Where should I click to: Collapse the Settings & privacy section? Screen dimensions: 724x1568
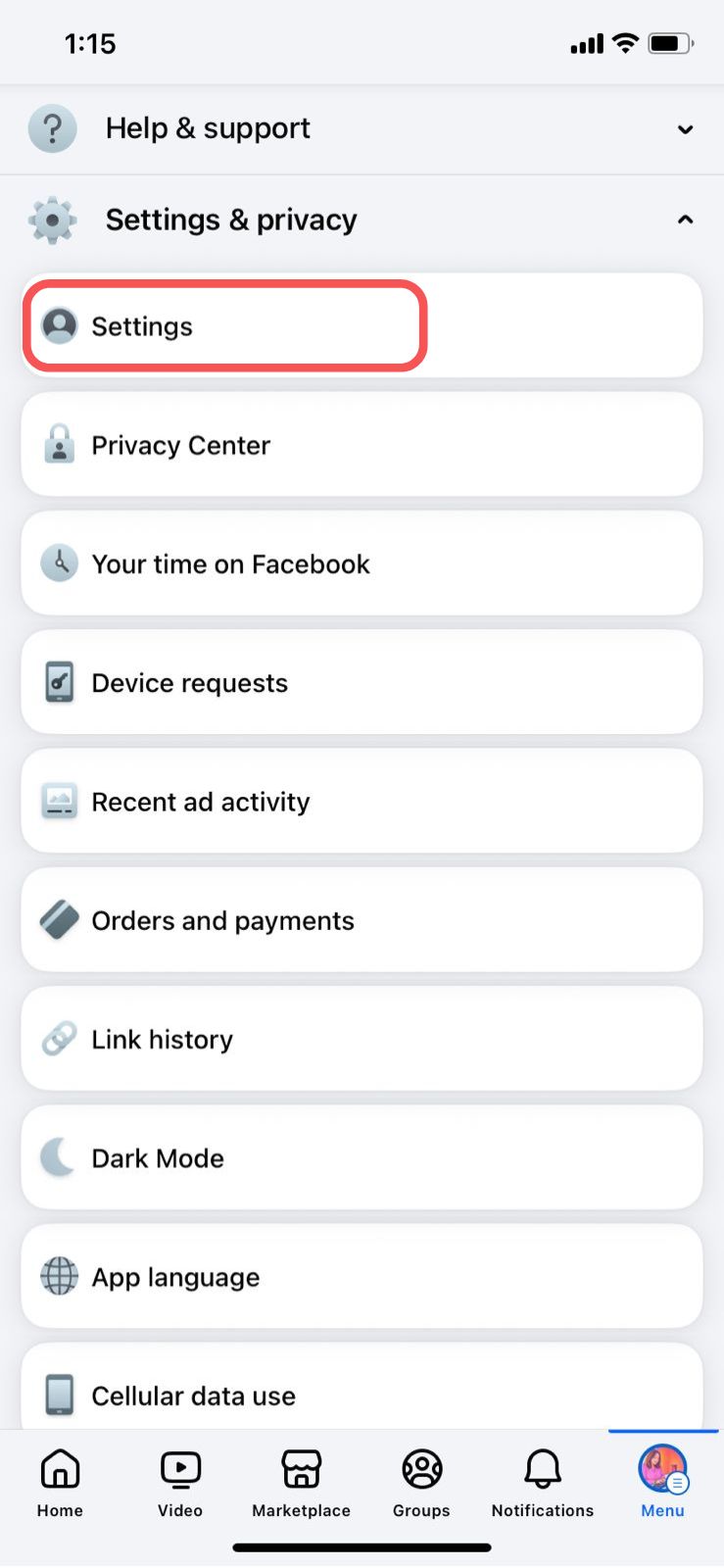click(362, 220)
